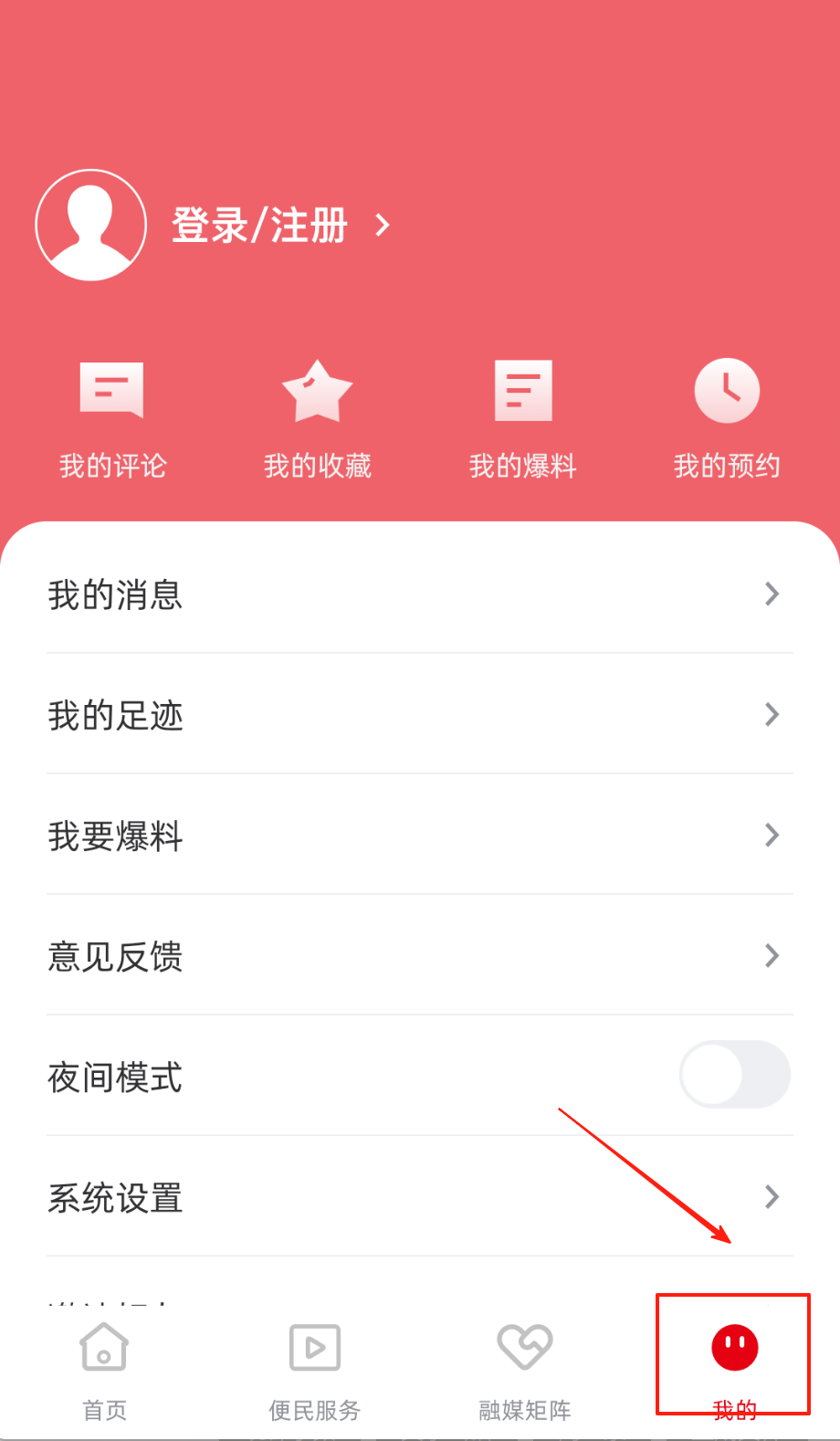Image resolution: width=840 pixels, height=1441 pixels.
Task: Open 系统设置 settings
Action: tap(420, 1197)
